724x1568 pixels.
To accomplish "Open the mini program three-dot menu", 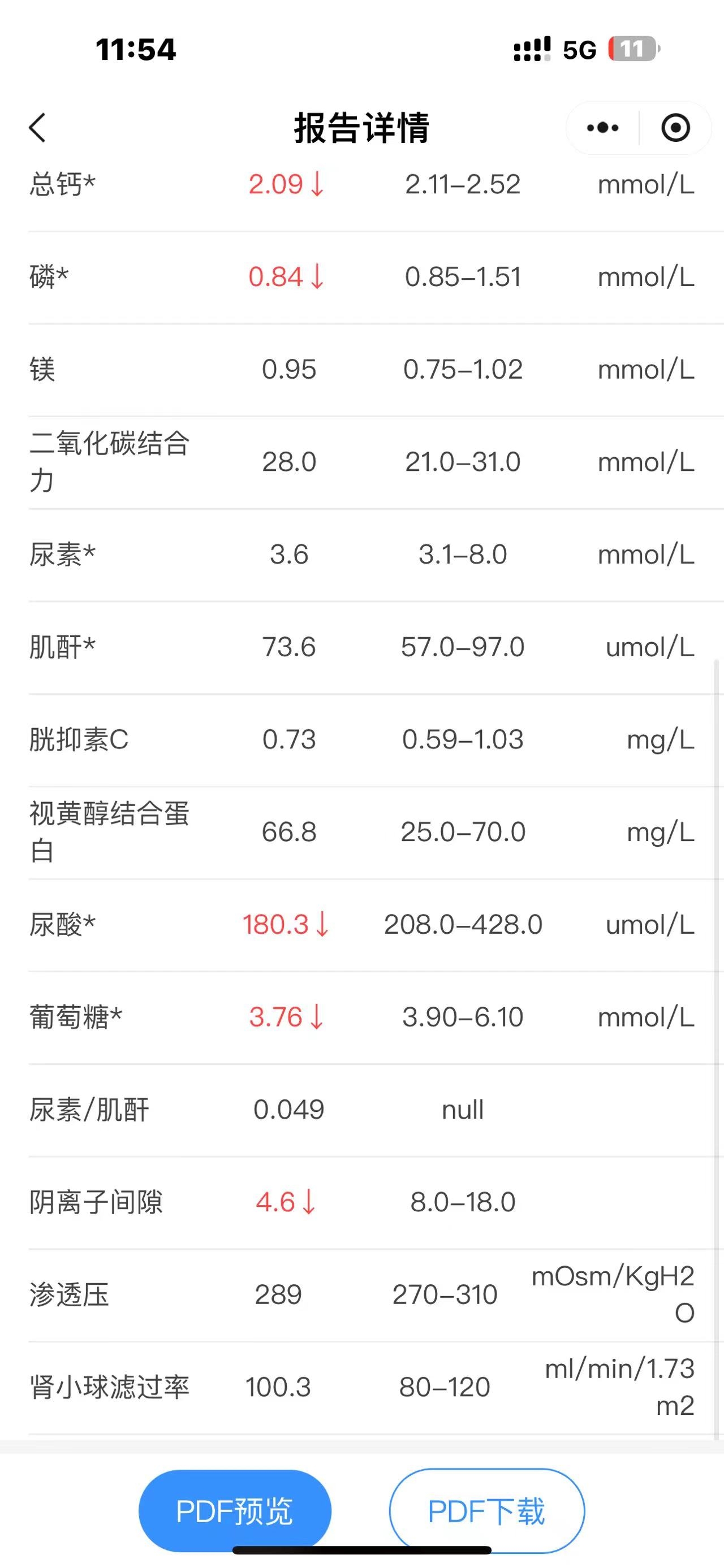I will tap(602, 128).
